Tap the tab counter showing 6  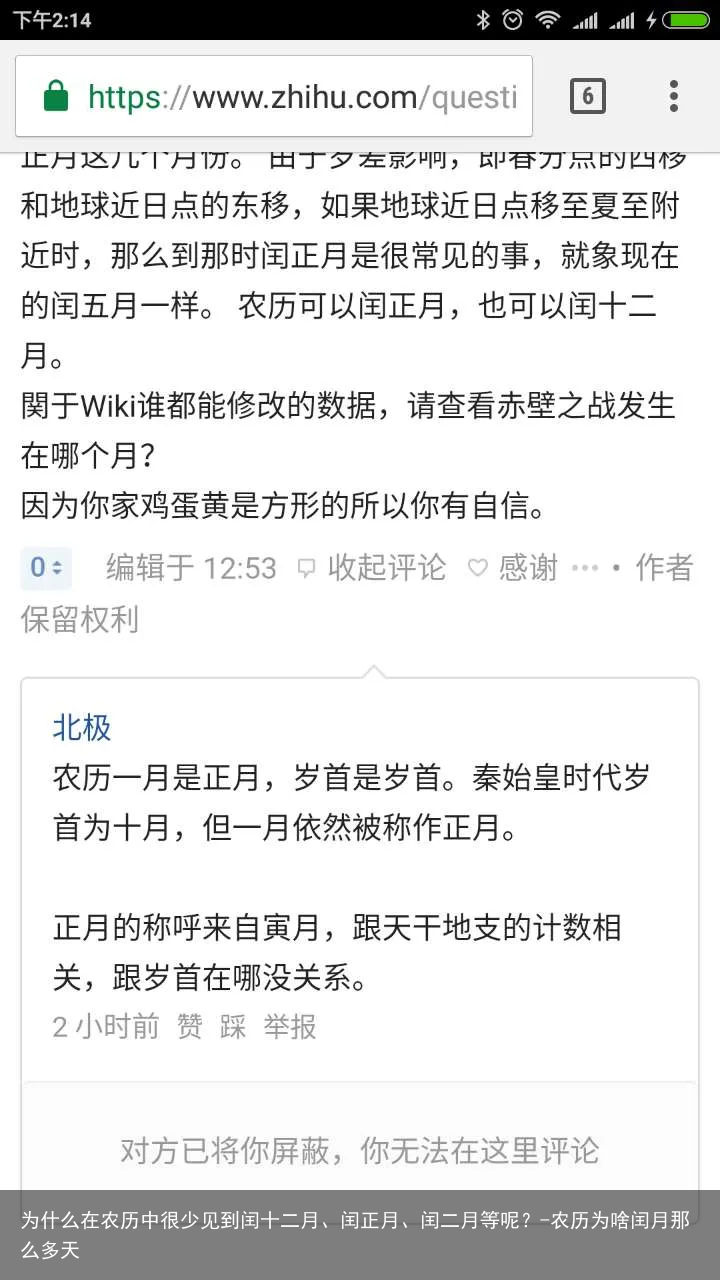[587, 96]
